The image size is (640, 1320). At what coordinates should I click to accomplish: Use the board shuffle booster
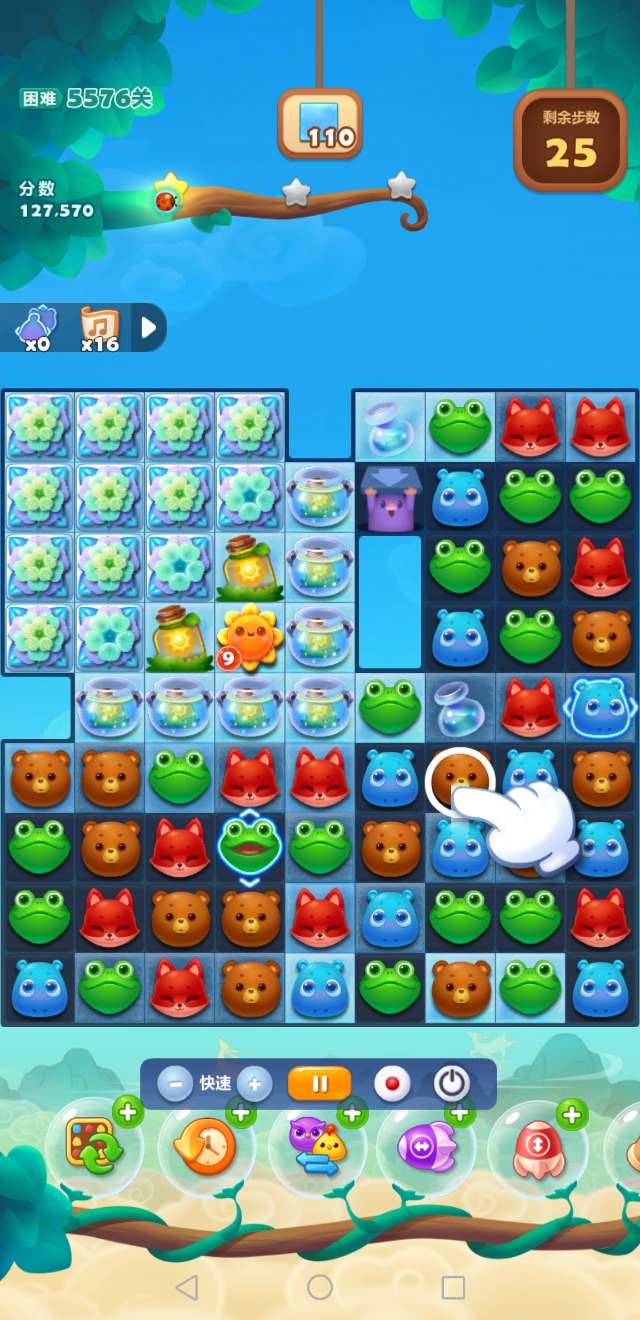[x=94, y=1146]
